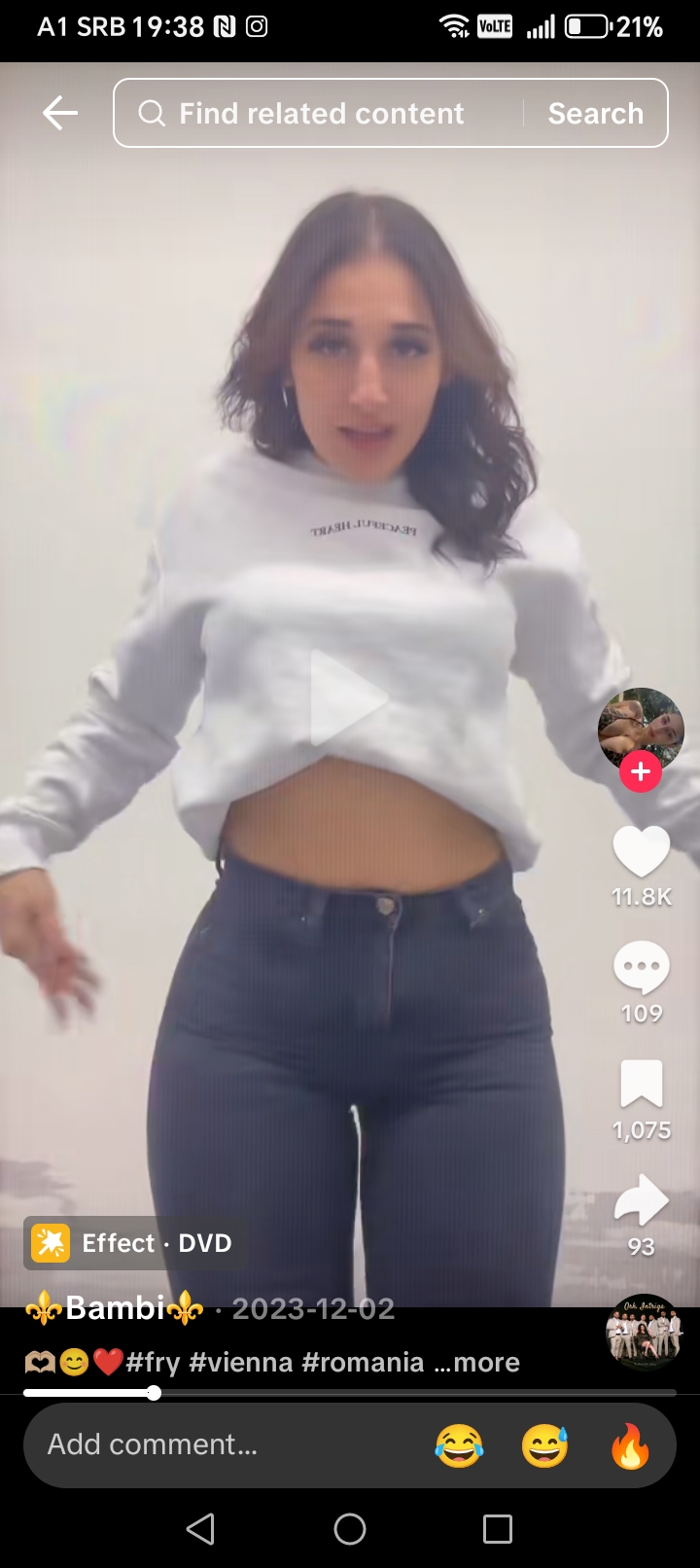
Task: Open the Bambi username profile
Action: tap(115, 1309)
